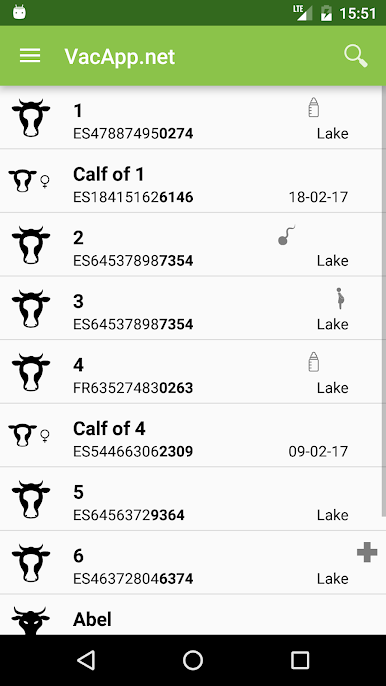Screen dimensions: 386x686
Task: Open the Calf of 4 entry
Action: click(191, 435)
